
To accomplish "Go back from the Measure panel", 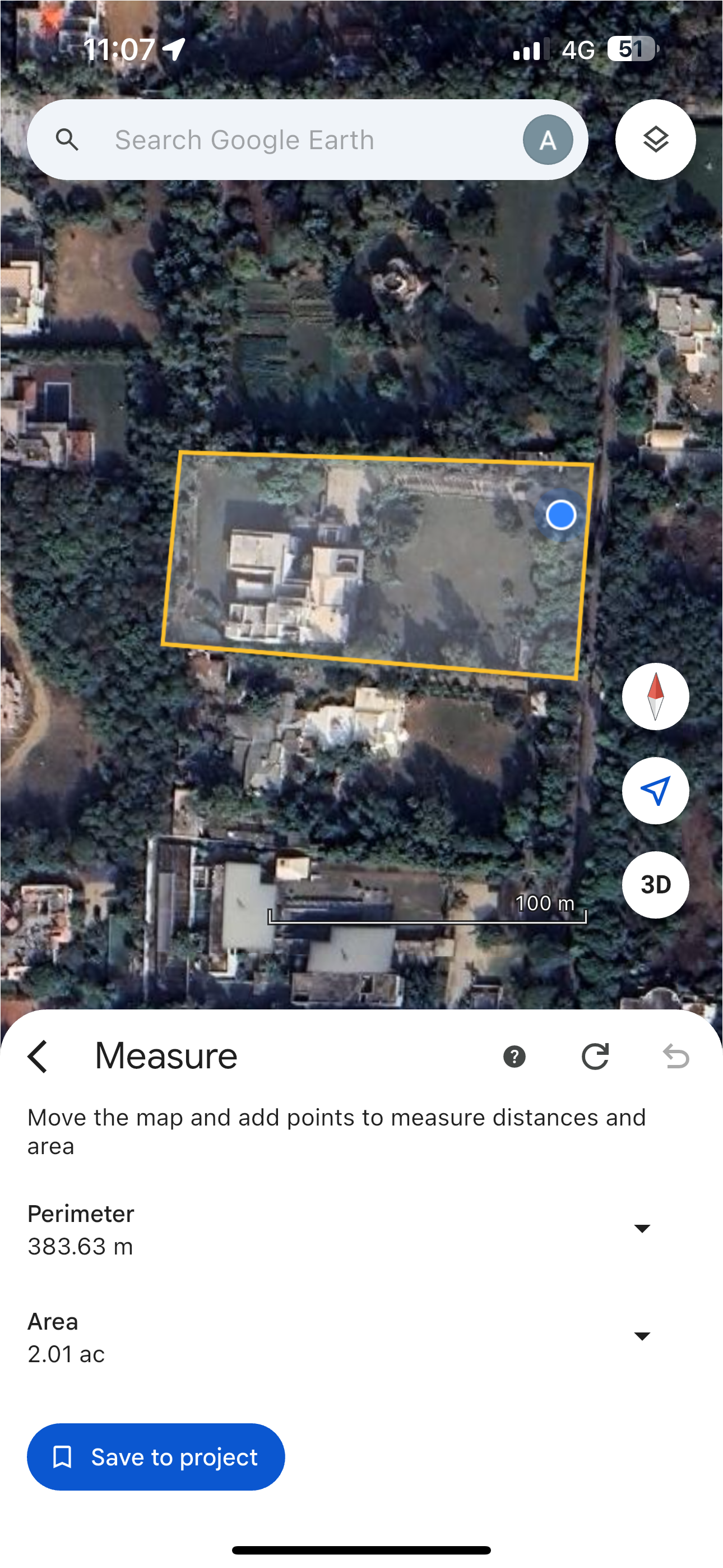I will 38,1056.
